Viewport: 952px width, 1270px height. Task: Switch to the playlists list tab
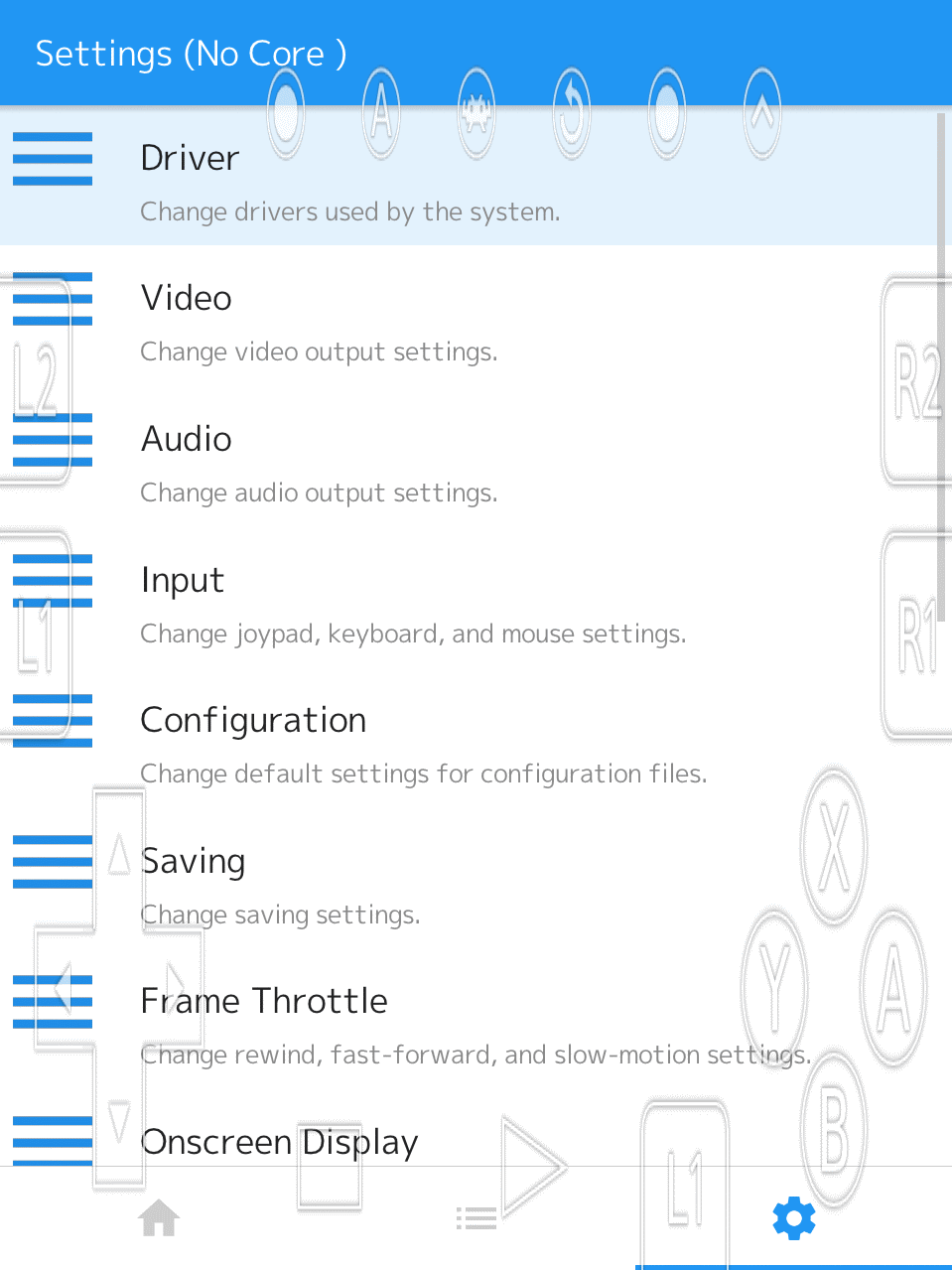[476, 1218]
